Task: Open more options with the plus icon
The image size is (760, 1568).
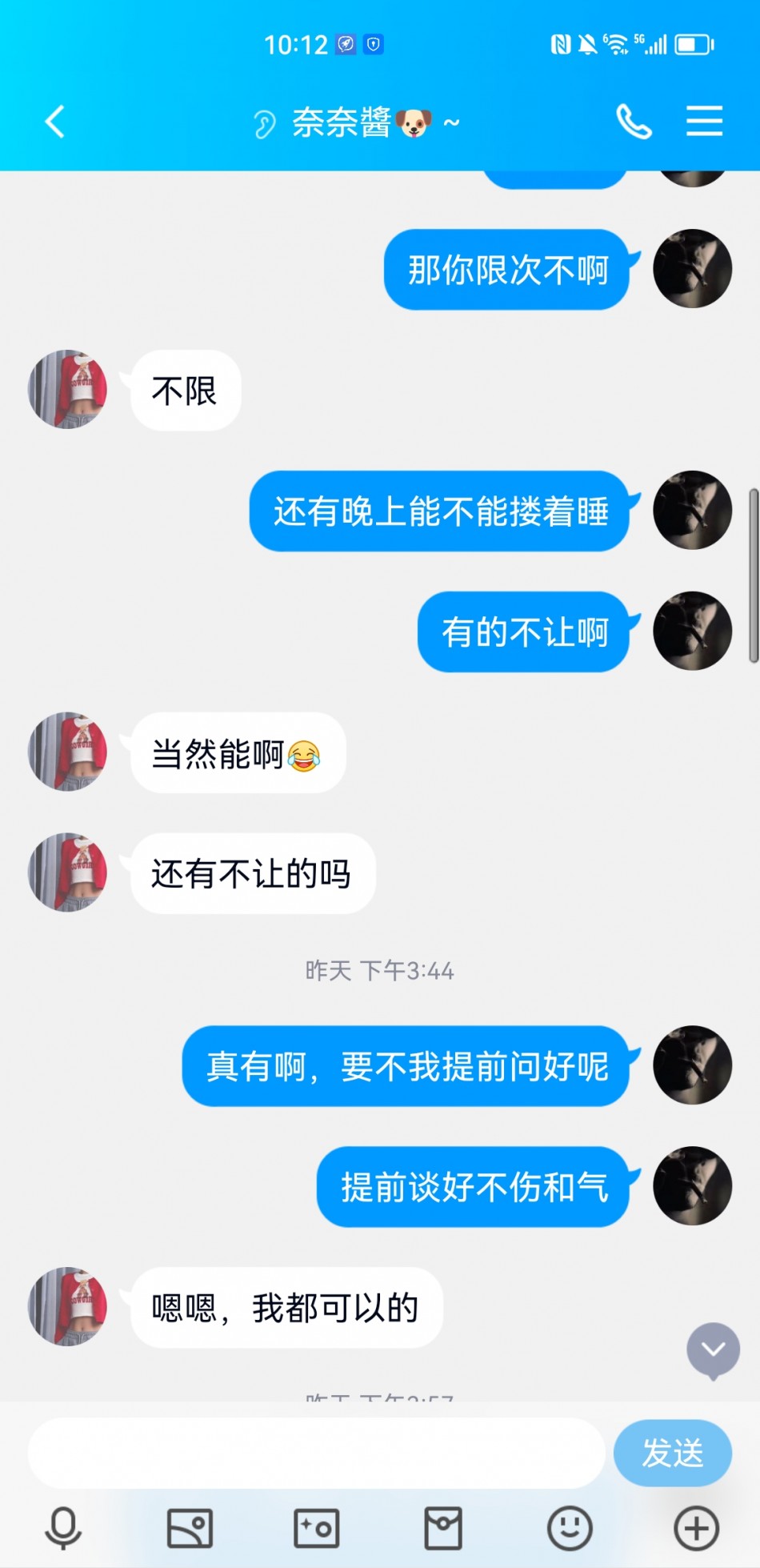Action: [696, 1528]
